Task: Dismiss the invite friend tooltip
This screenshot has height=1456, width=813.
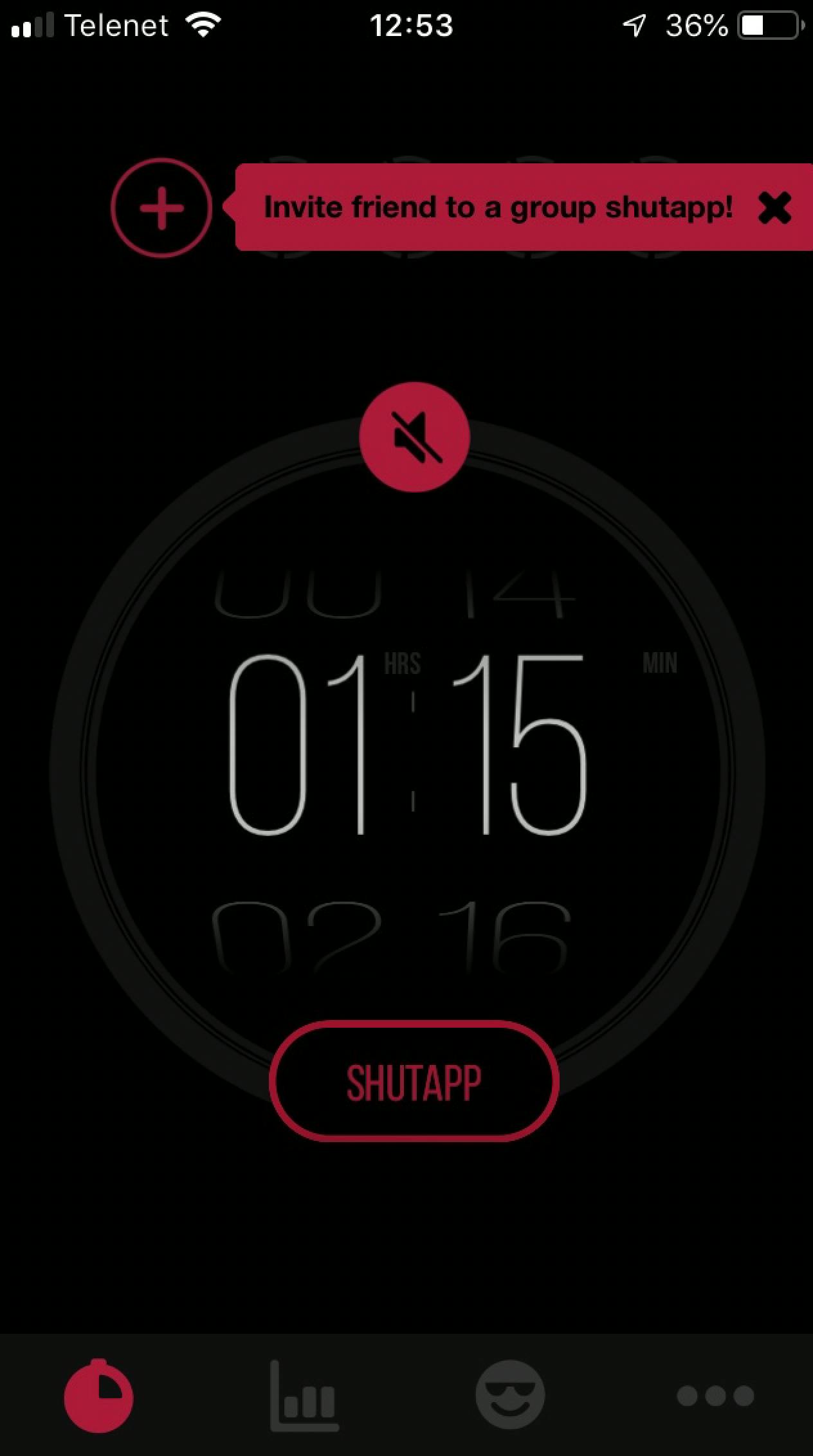Action: pos(774,208)
